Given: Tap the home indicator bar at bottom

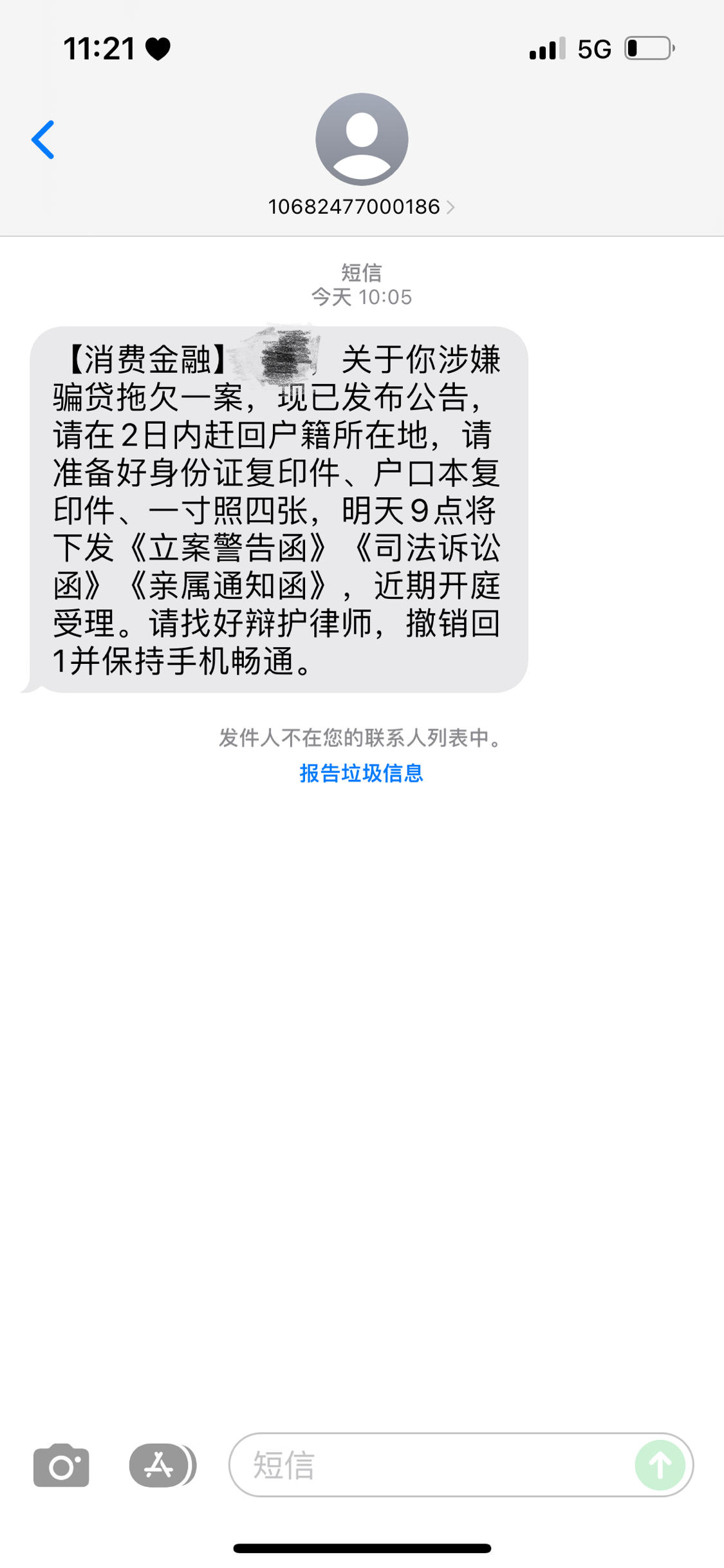Looking at the screenshot, I should (362, 1549).
